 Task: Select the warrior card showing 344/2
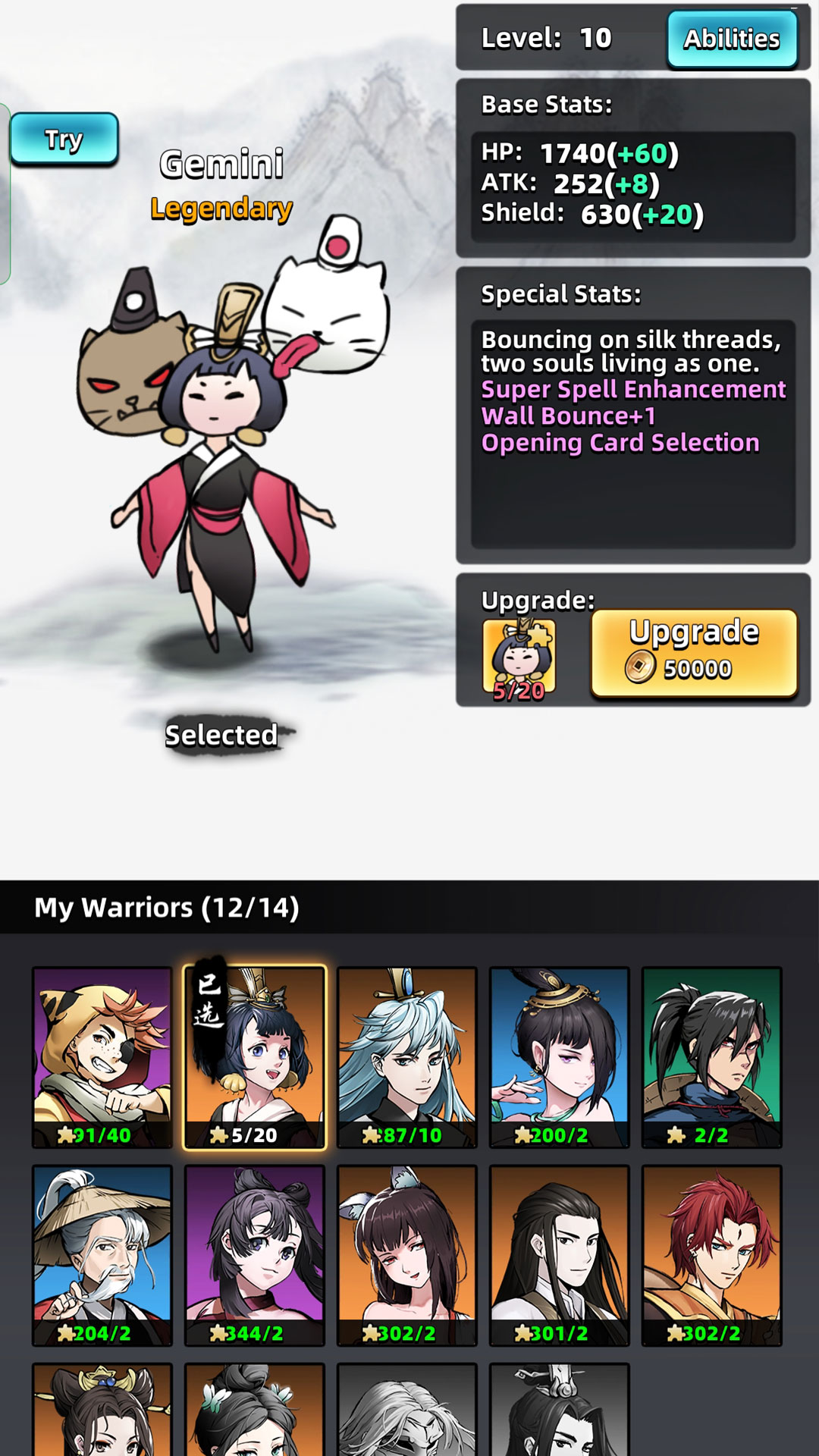point(255,1256)
